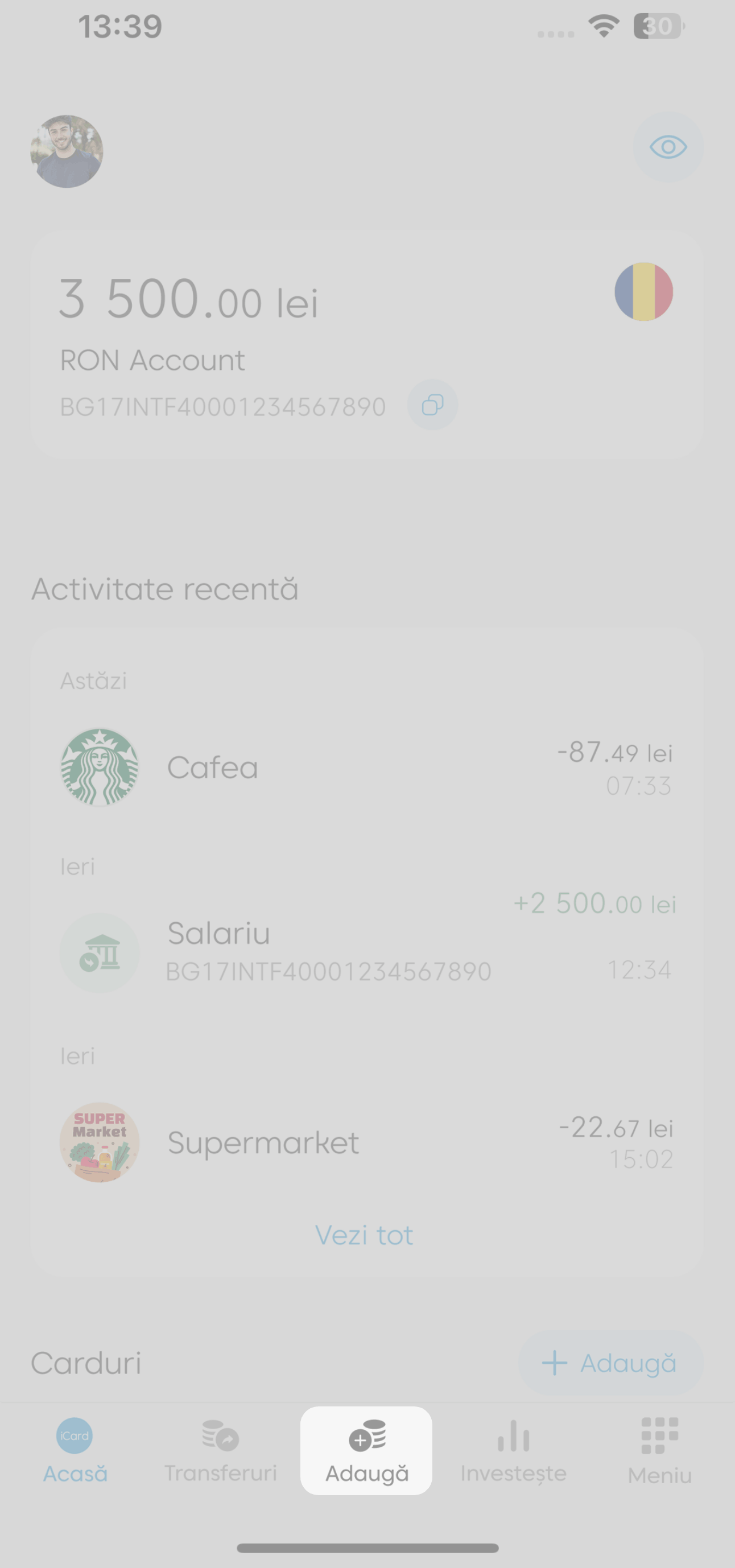Copy the IBAN with the copy icon

[x=432, y=405]
